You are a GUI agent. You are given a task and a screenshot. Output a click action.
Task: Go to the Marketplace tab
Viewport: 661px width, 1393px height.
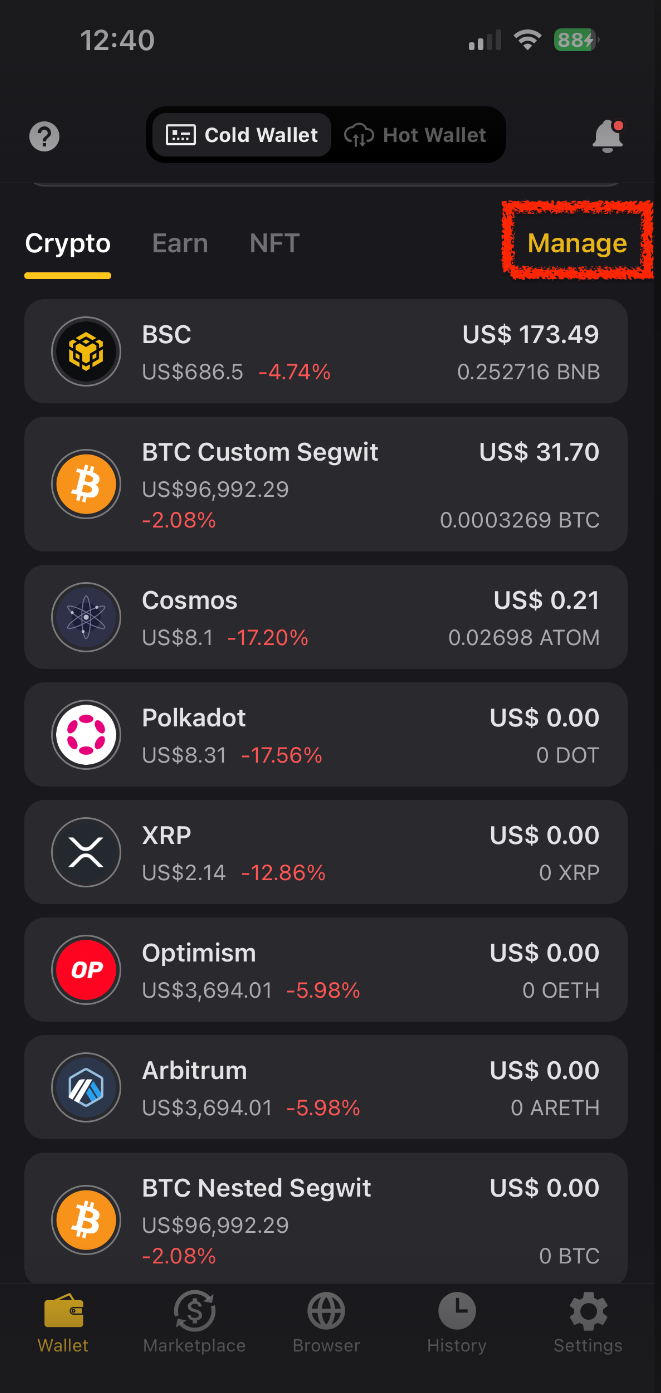click(x=194, y=1322)
